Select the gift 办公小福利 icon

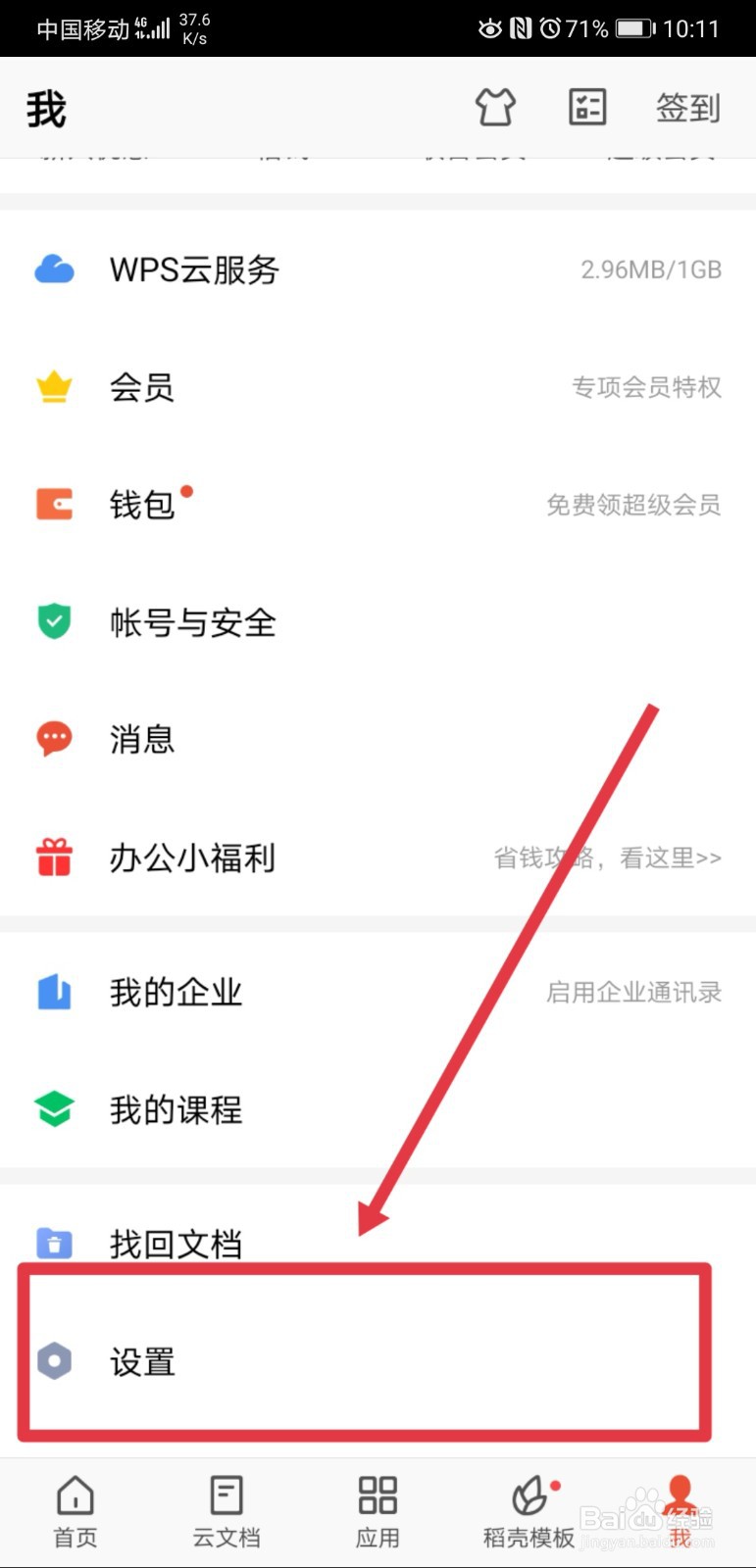pyautogui.click(x=54, y=857)
